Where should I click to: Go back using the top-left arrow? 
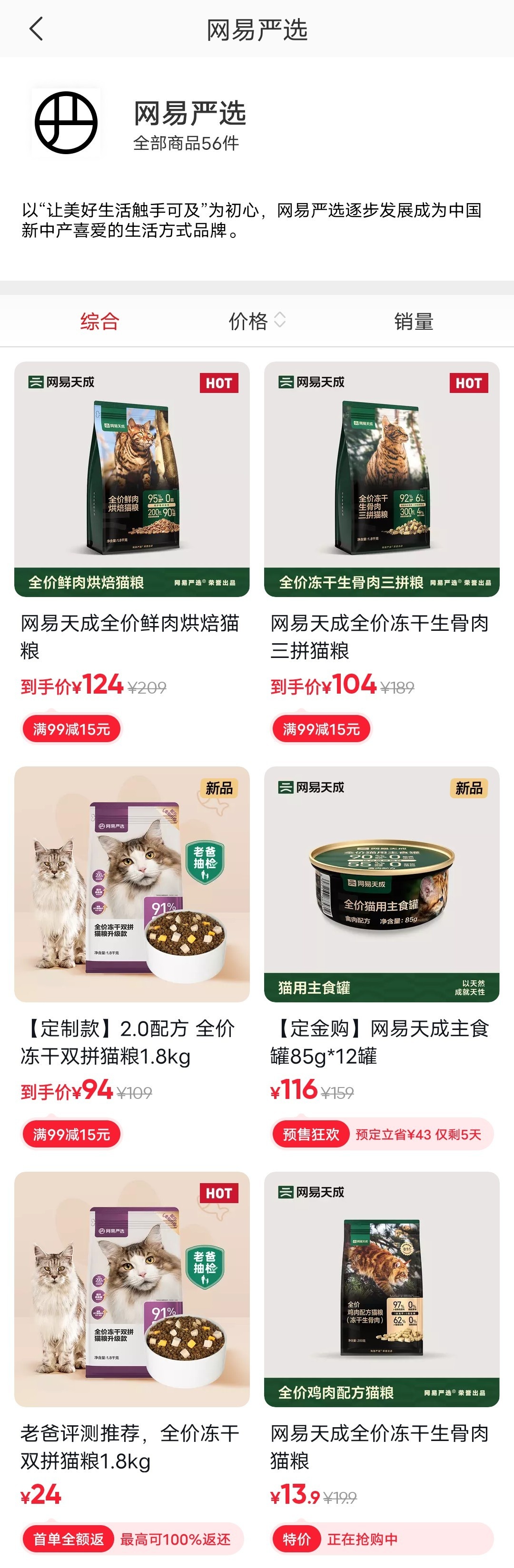37,29
